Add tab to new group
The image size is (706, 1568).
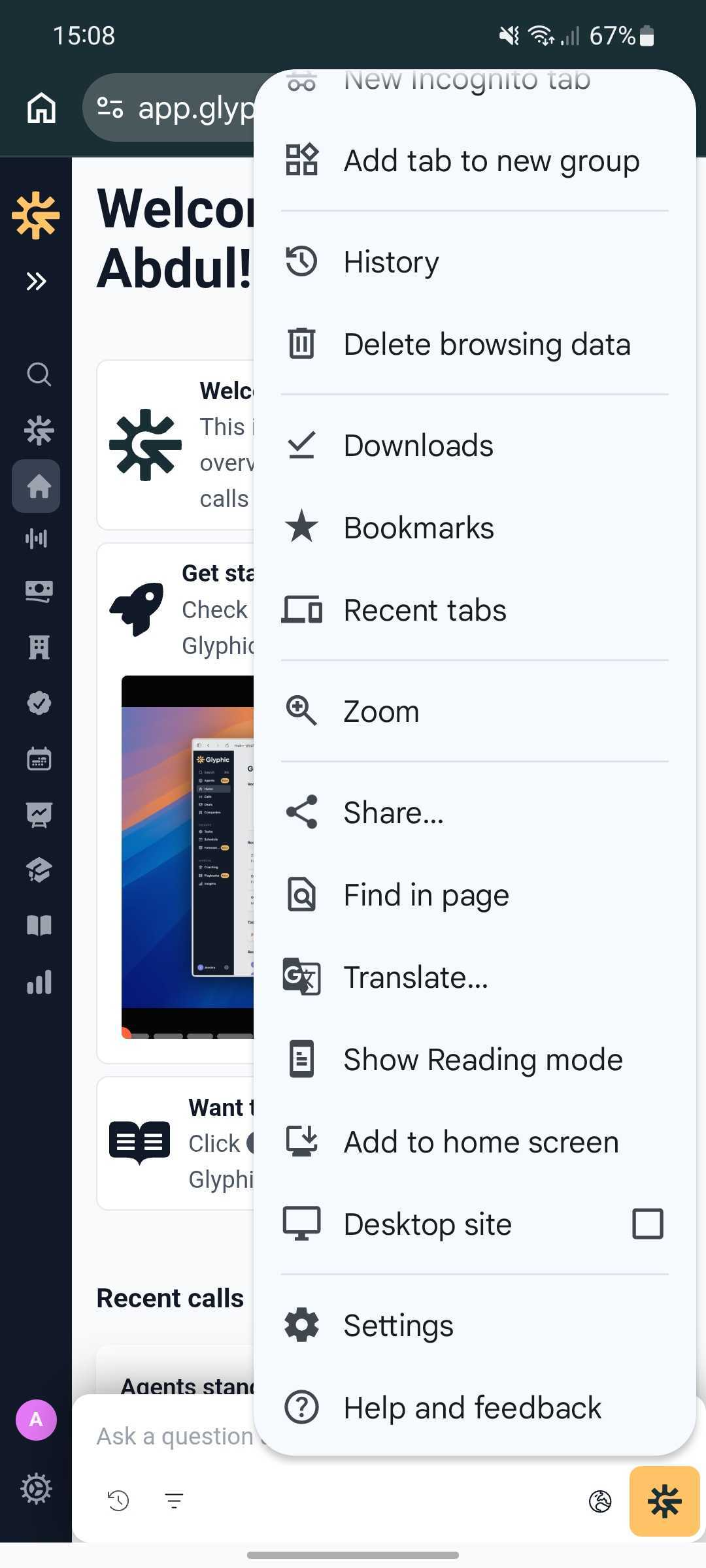click(491, 161)
